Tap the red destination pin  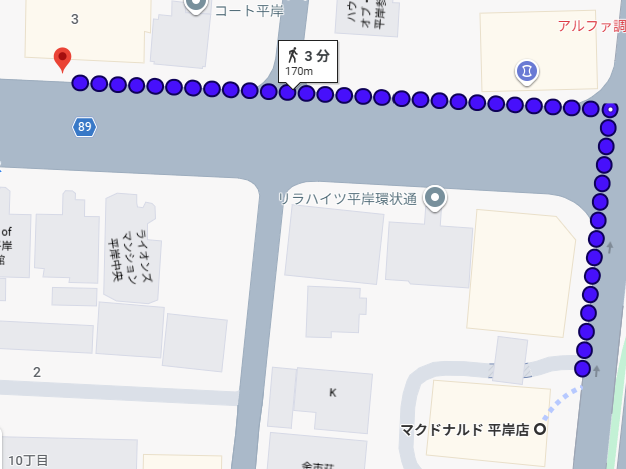pyautogui.click(x=63, y=60)
